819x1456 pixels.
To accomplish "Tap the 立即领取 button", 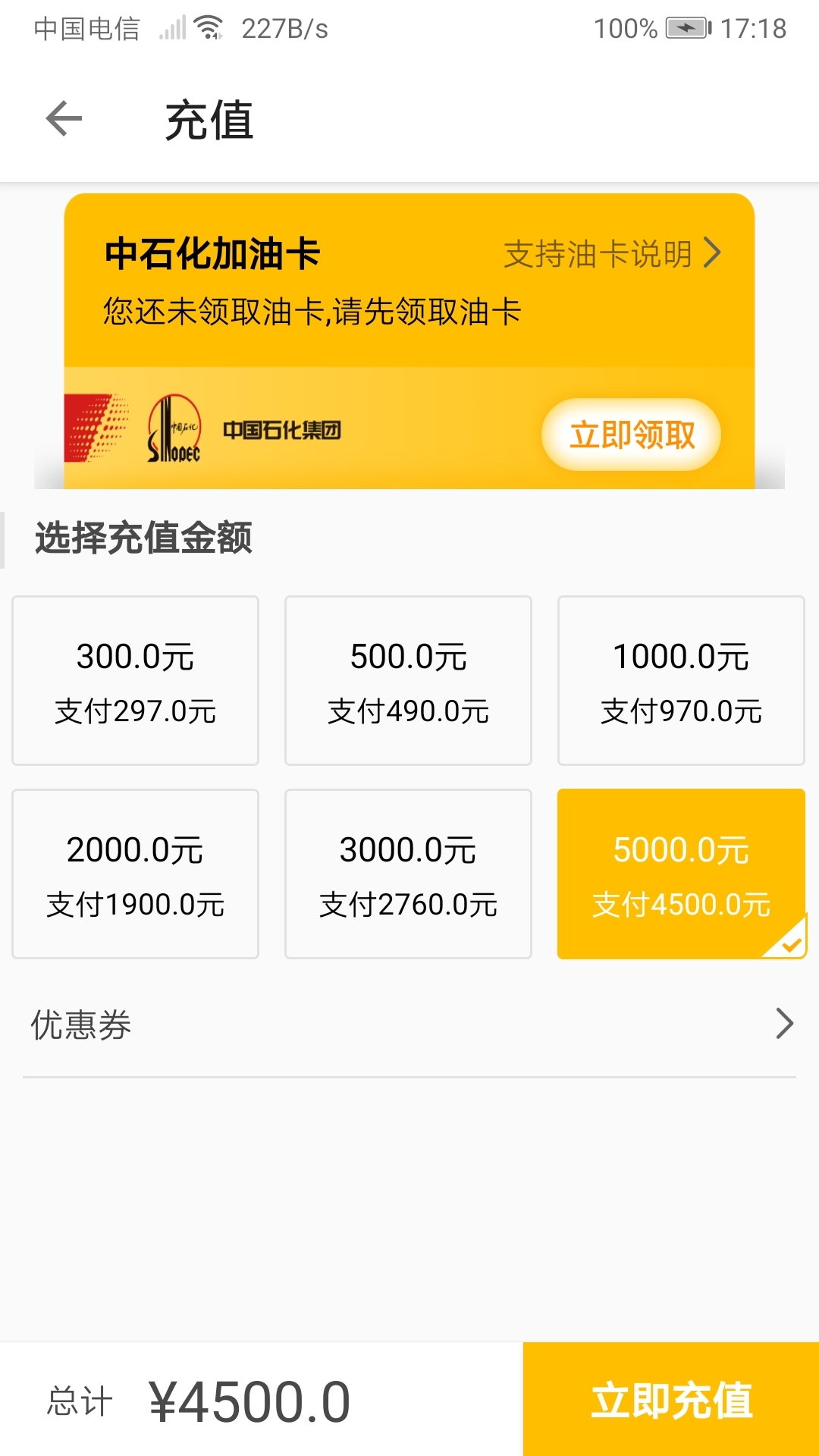I will point(631,435).
